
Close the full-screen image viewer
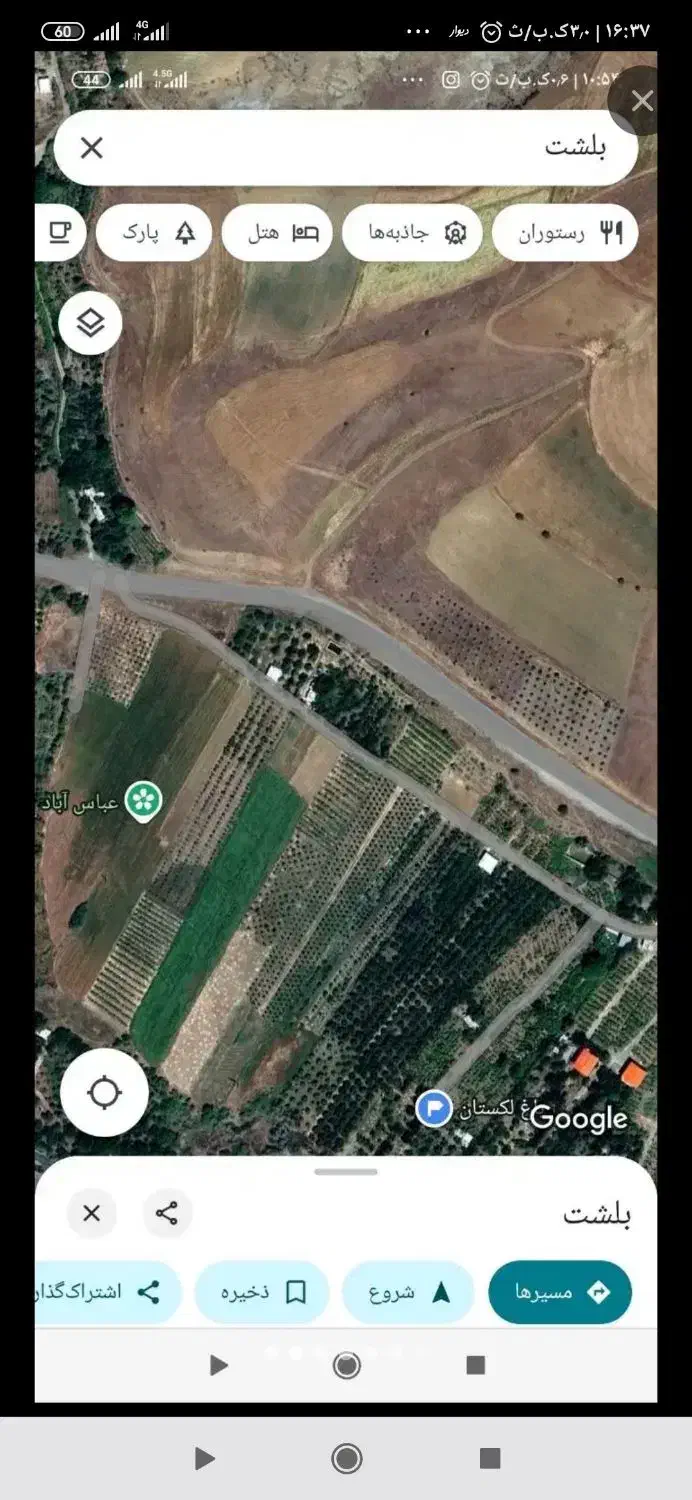pos(642,101)
